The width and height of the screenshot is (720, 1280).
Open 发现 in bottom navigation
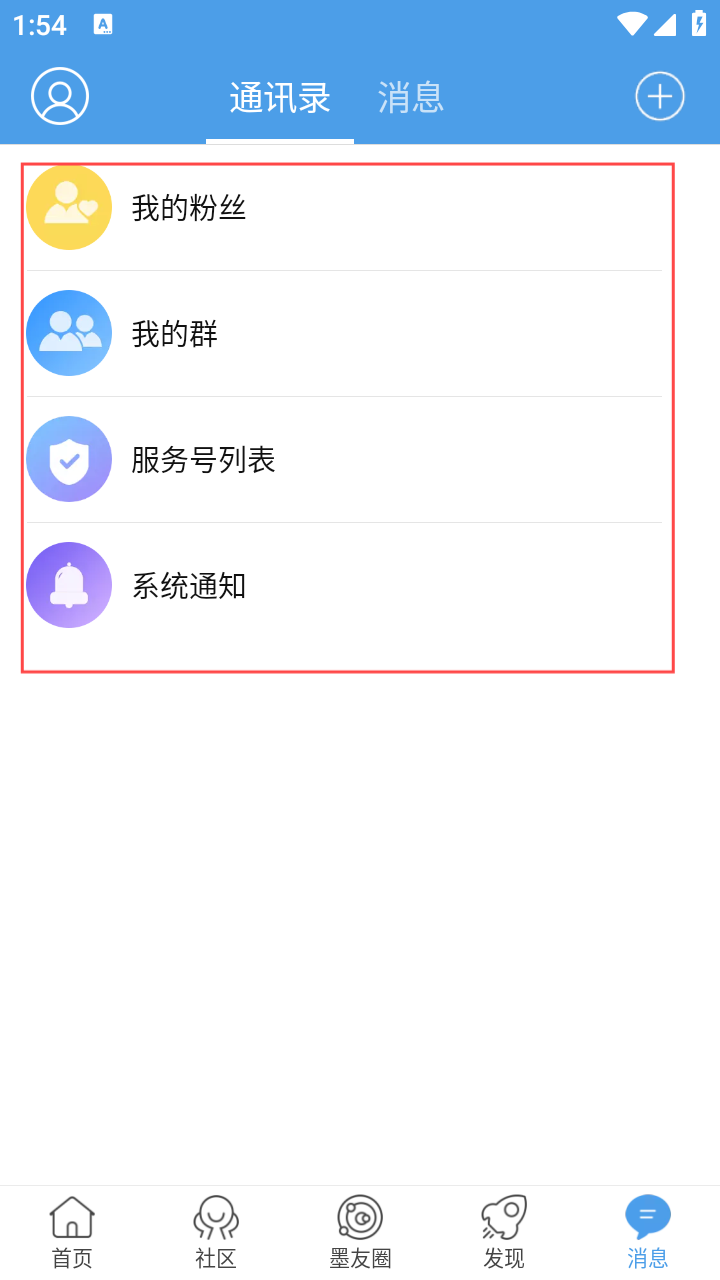point(504,1232)
